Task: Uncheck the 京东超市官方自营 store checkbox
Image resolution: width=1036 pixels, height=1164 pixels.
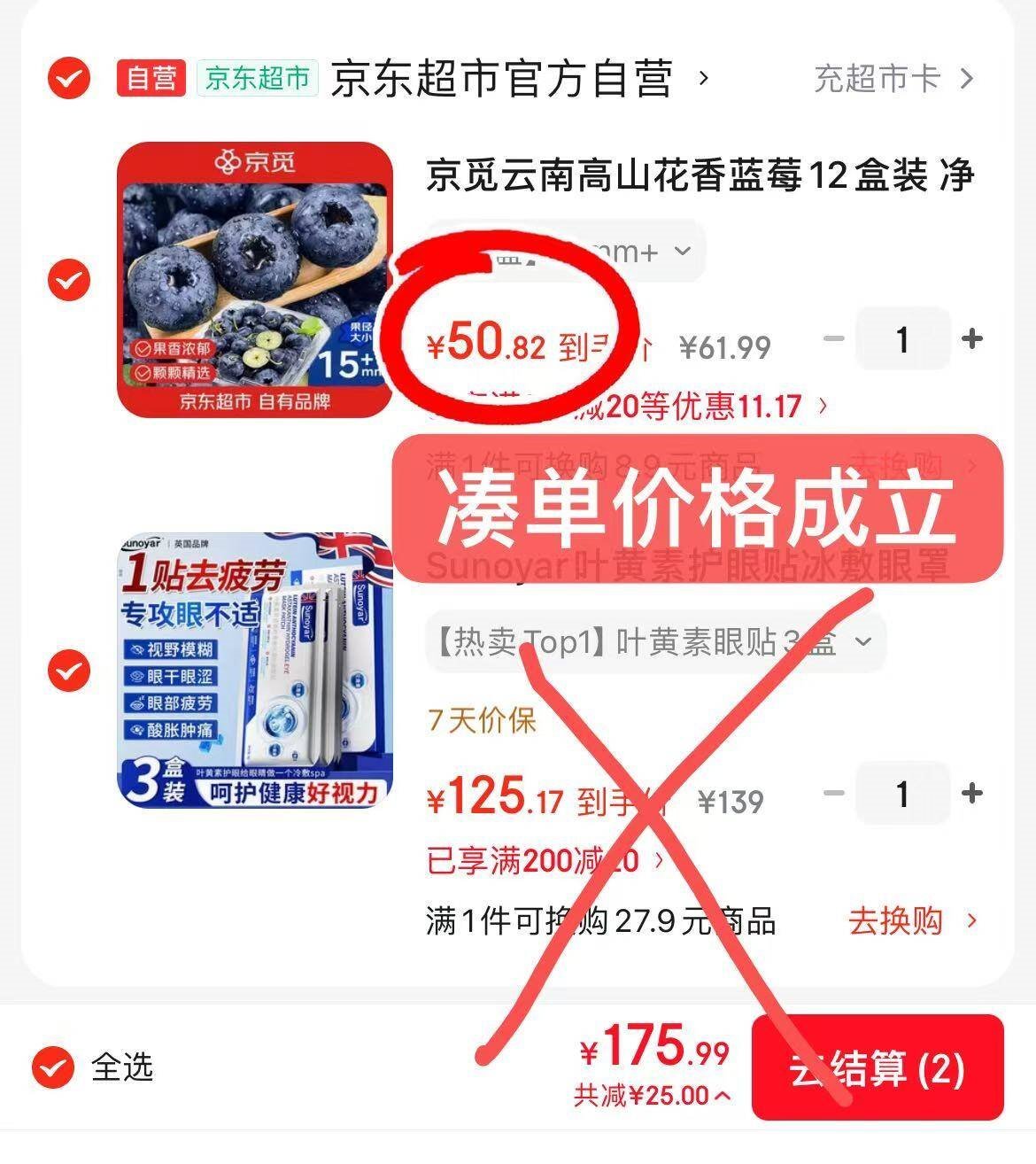Action: (68, 79)
